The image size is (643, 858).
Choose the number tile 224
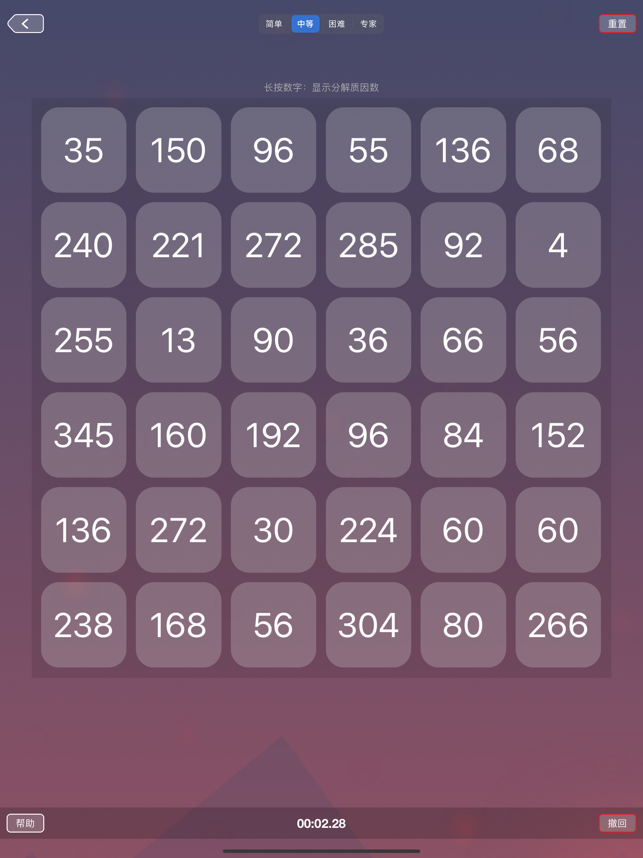368,530
